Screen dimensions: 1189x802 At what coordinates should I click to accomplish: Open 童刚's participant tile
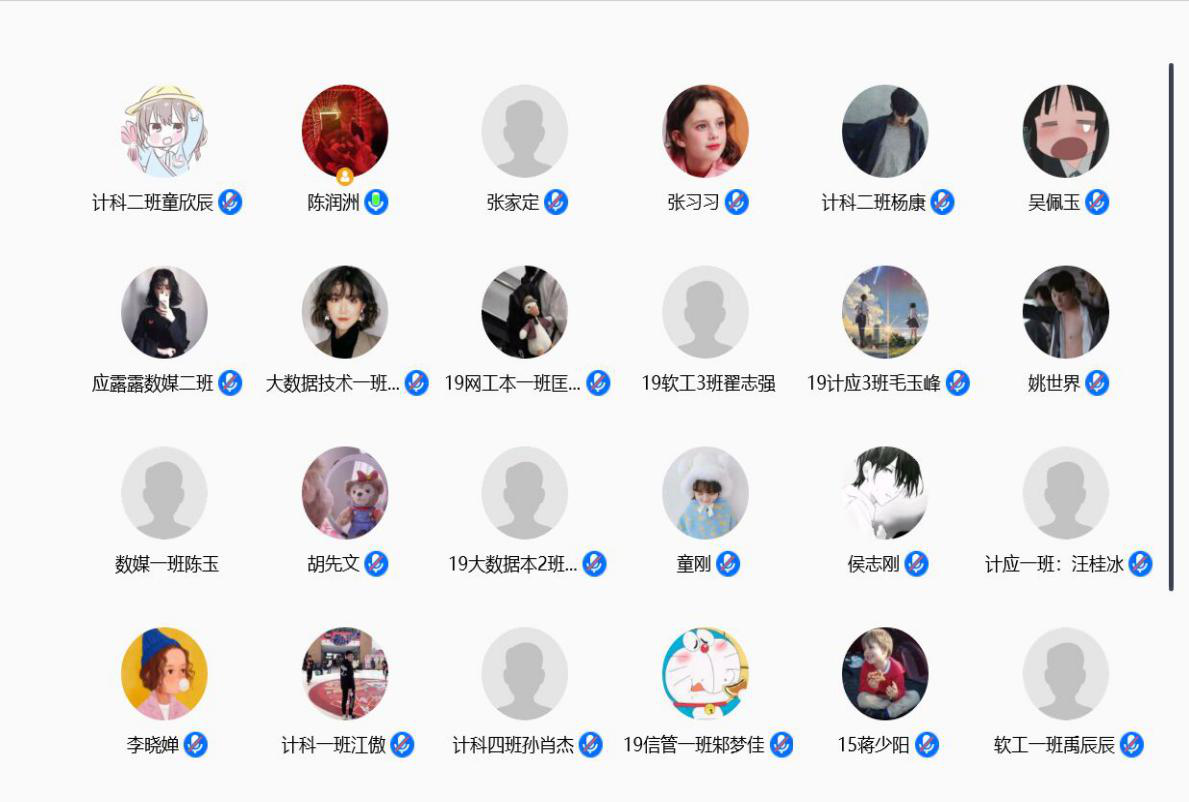coord(705,493)
